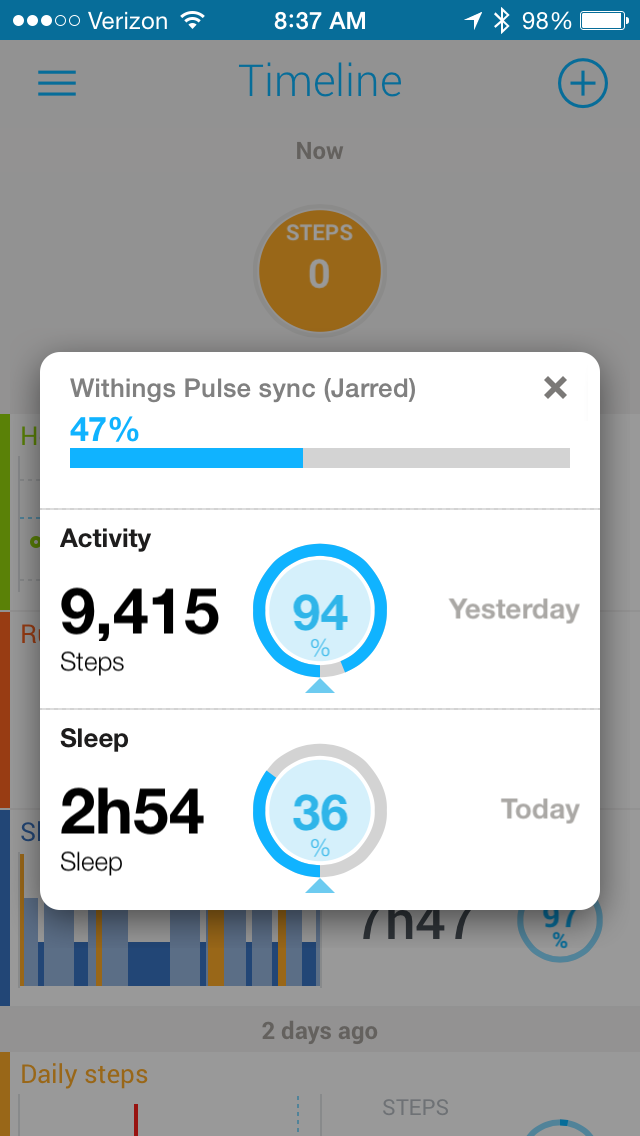Open the Activity 9,415 steps card
This screenshot has width=640, height=1136.
(x=319, y=609)
